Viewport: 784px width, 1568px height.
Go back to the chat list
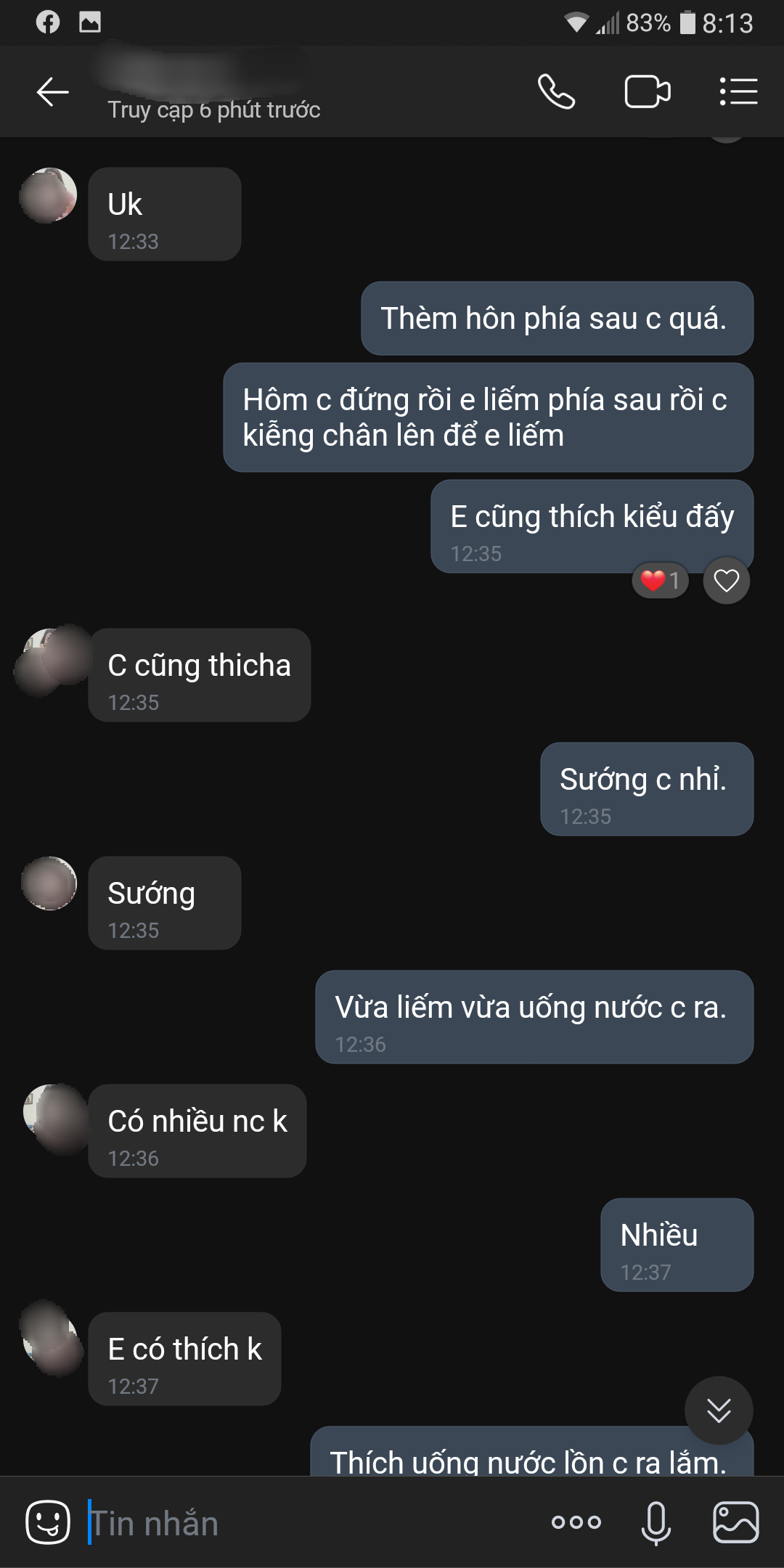tap(52, 92)
